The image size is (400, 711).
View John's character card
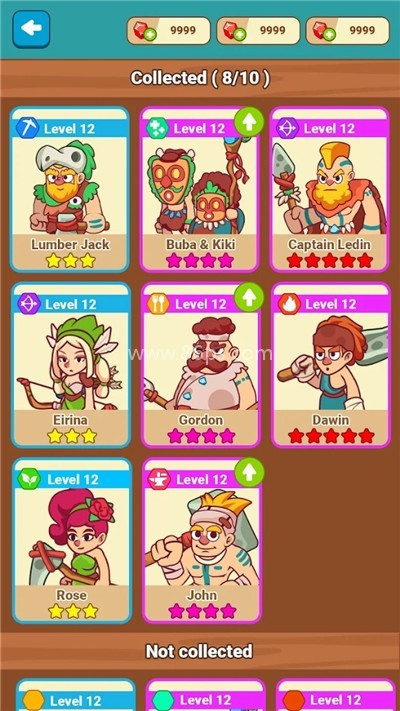pyautogui.click(x=202, y=541)
